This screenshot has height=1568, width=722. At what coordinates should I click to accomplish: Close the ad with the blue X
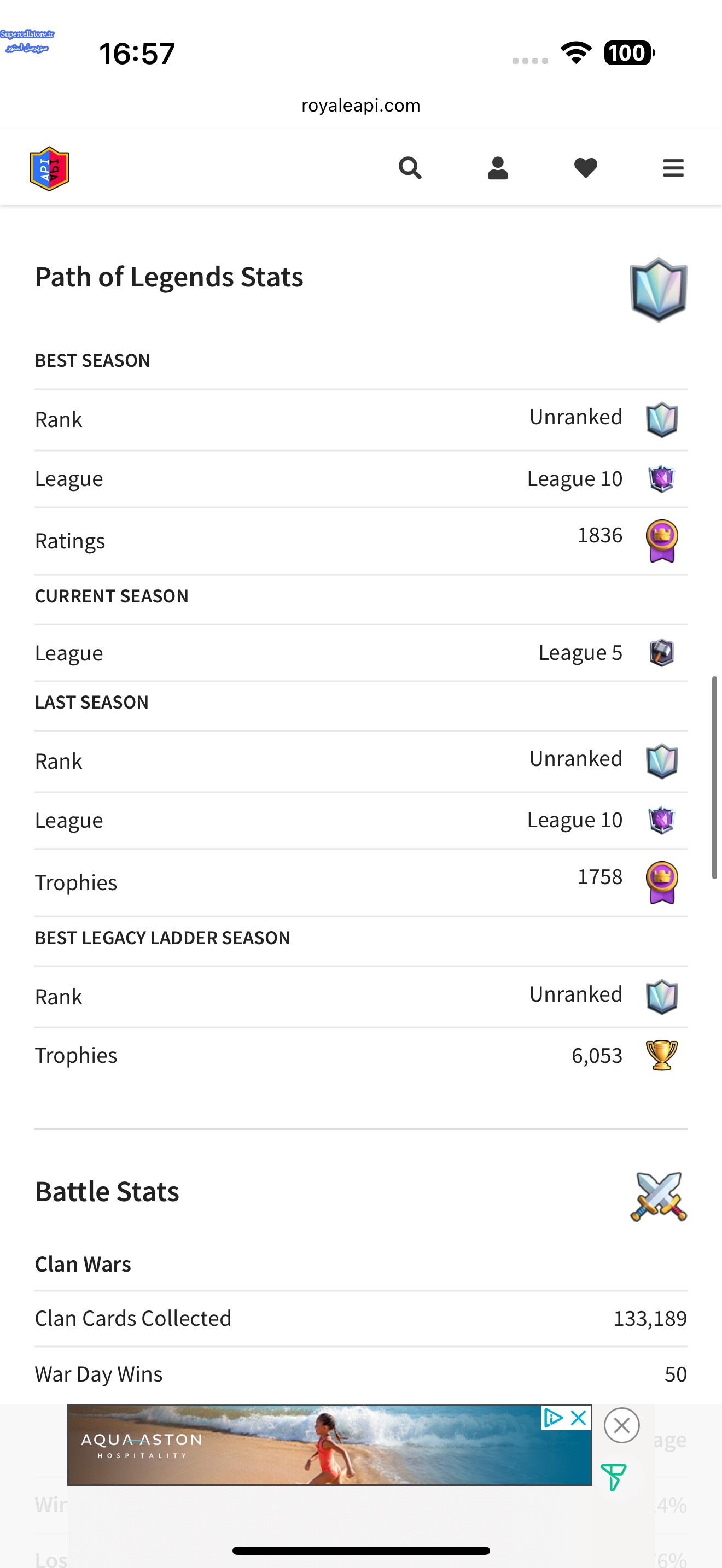point(578,1418)
